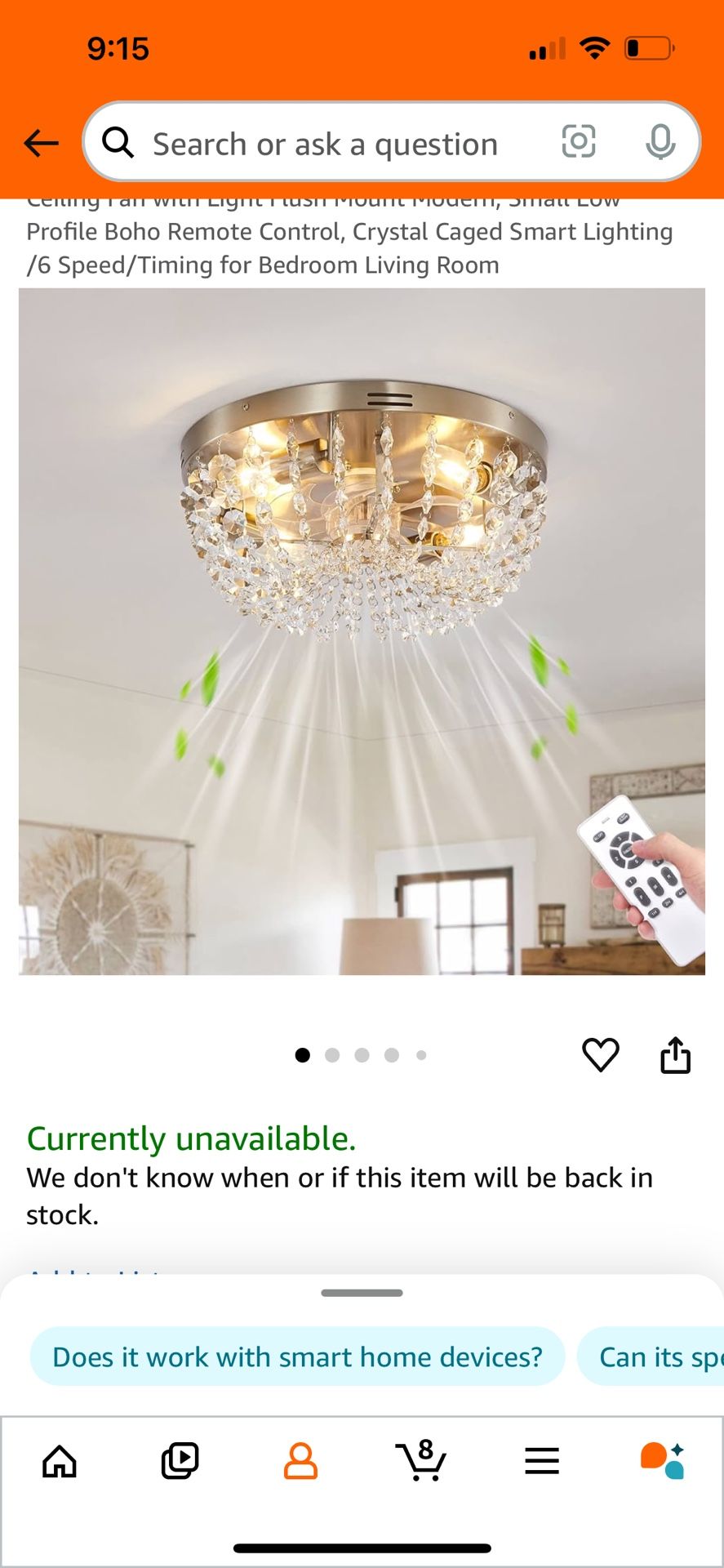Select the third carousel dot
This screenshot has height=1568, width=724.
(x=362, y=1054)
